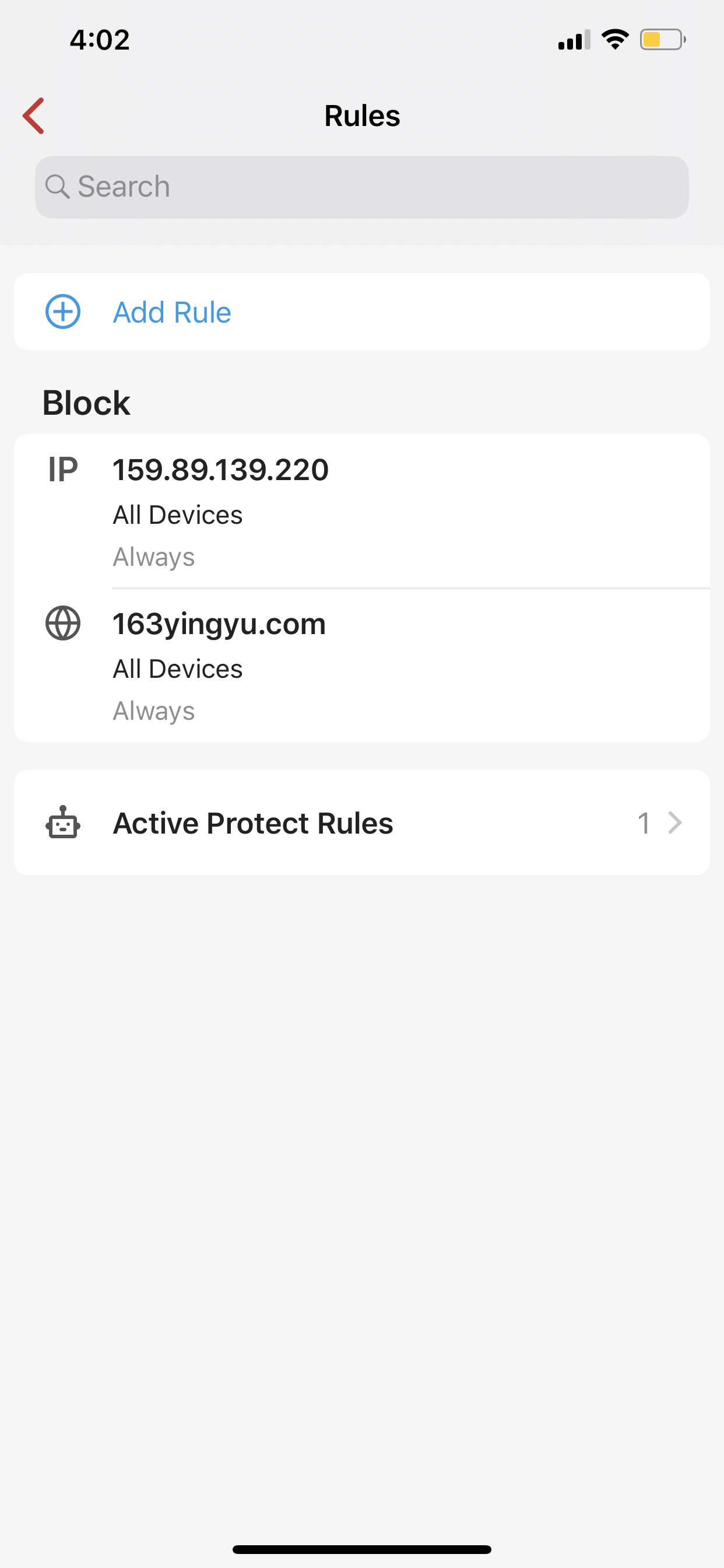
Task: Add a new rule
Action: (362, 311)
